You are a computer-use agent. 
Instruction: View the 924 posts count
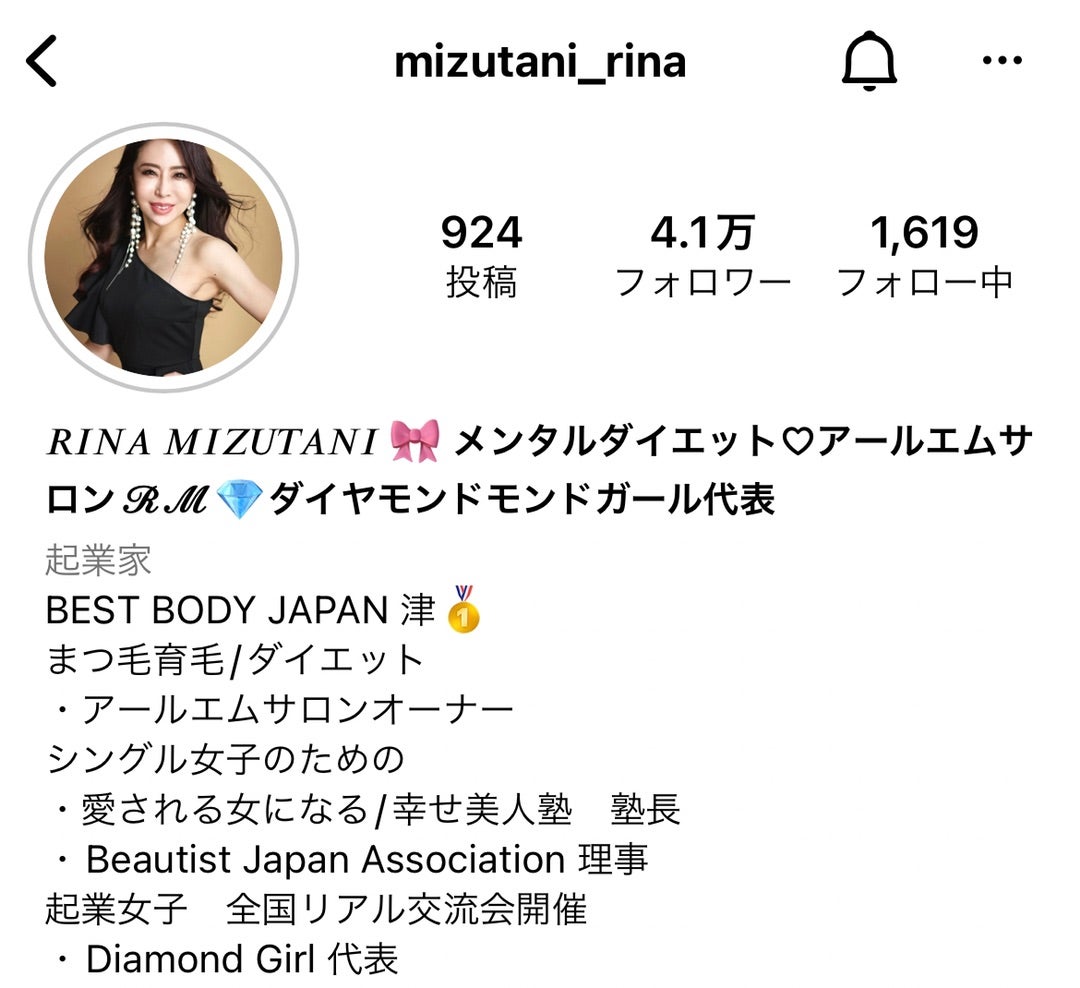click(x=482, y=257)
